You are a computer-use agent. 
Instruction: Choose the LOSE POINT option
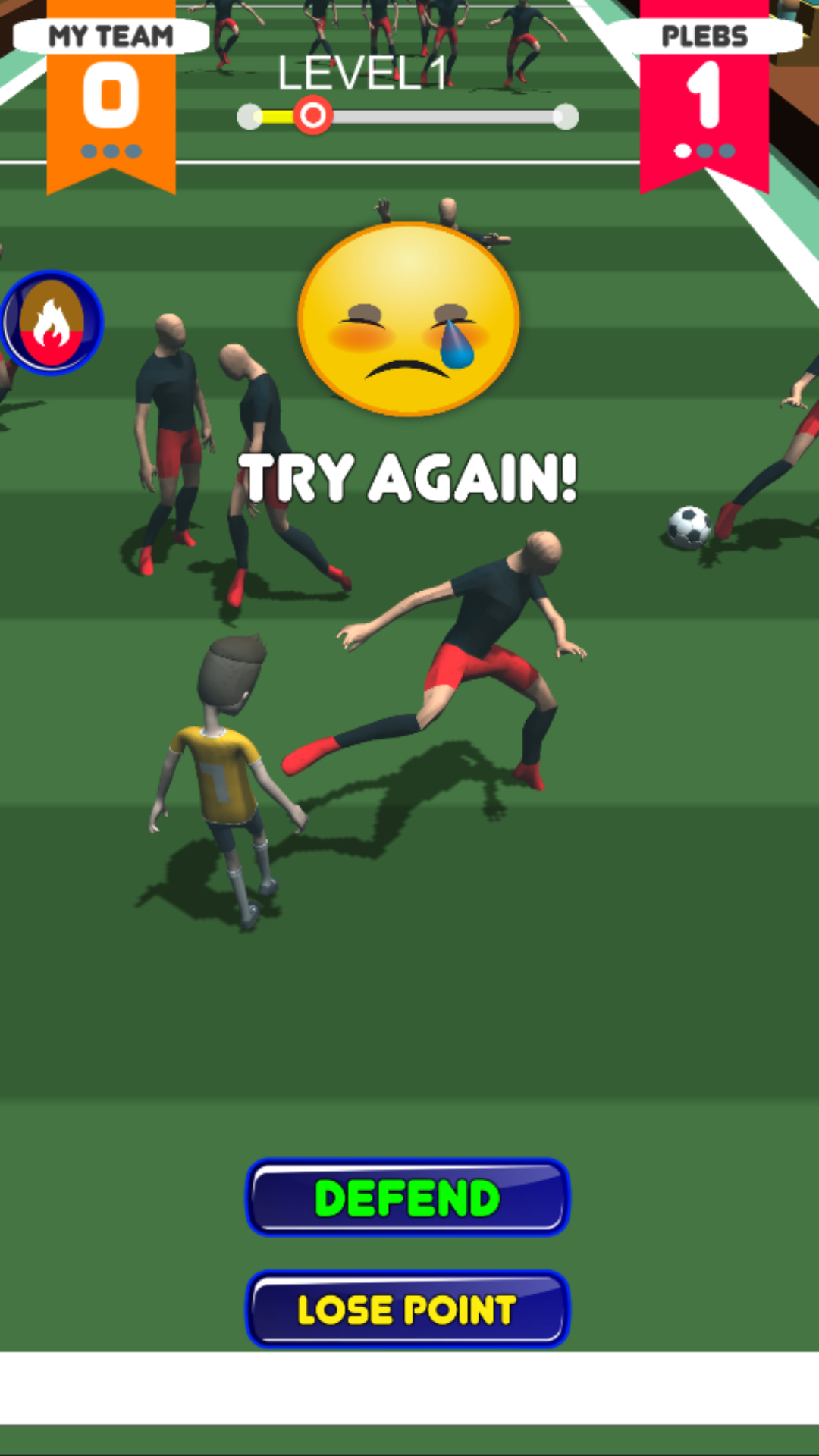point(407,1310)
